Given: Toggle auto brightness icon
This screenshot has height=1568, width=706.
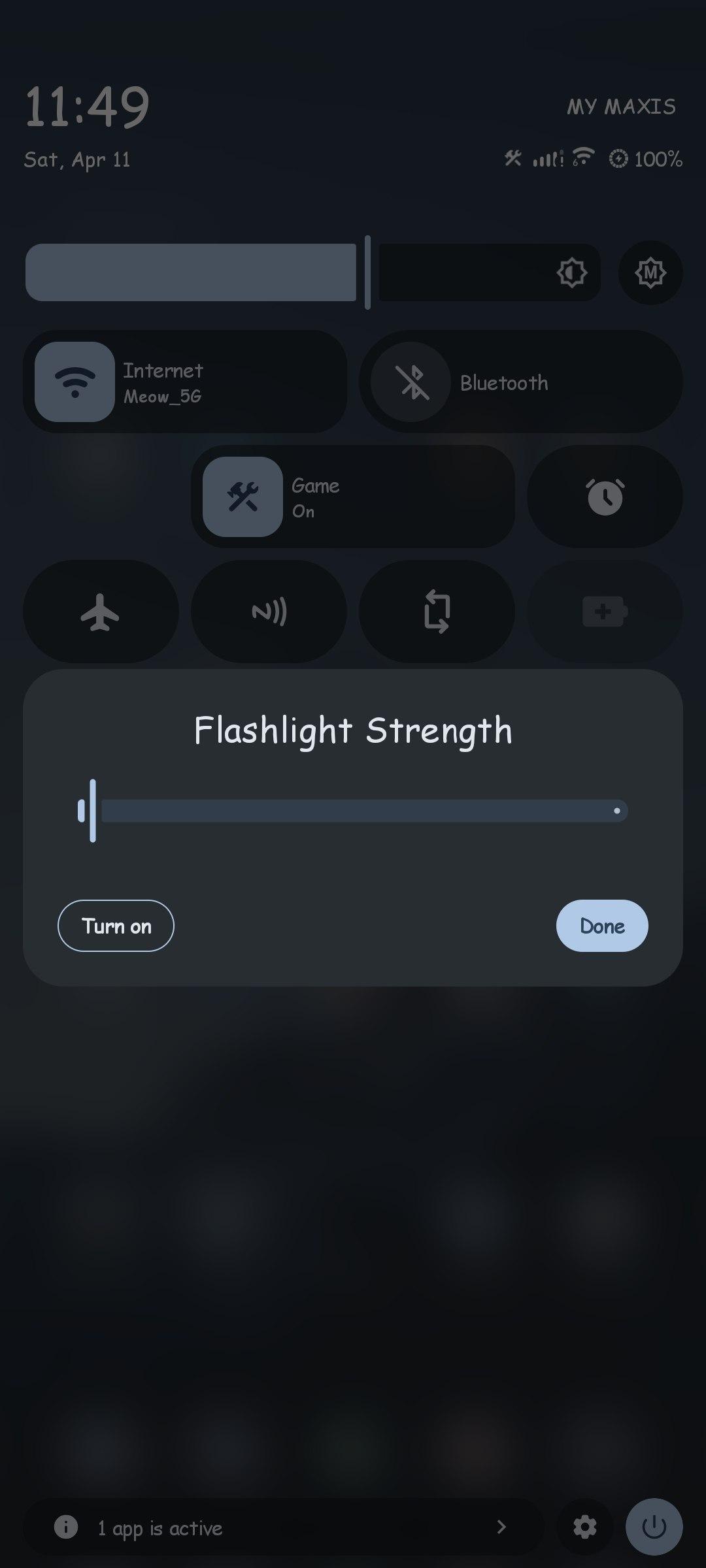Looking at the screenshot, I should point(650,272).
